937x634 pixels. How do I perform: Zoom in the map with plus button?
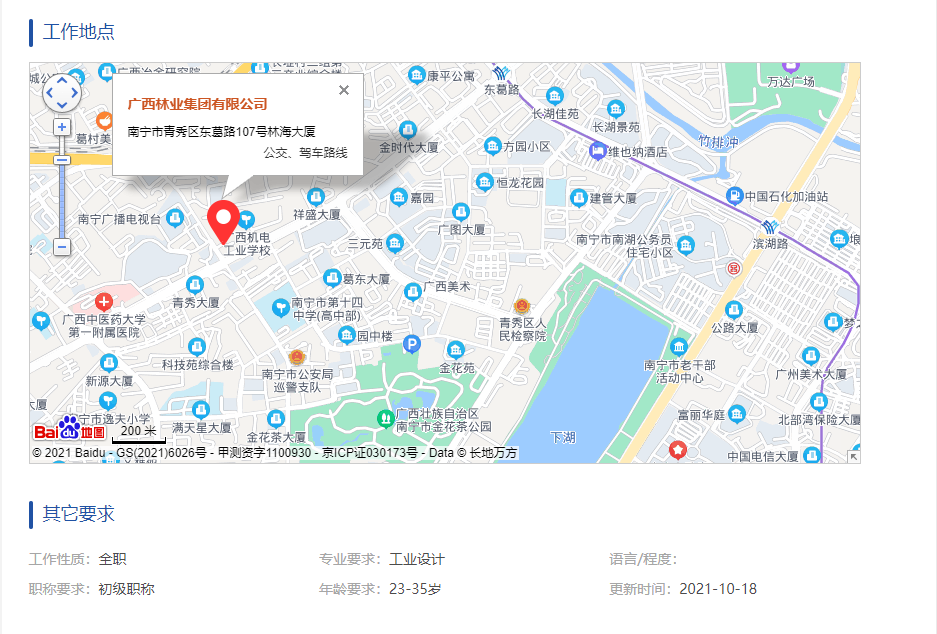[62, 127]
